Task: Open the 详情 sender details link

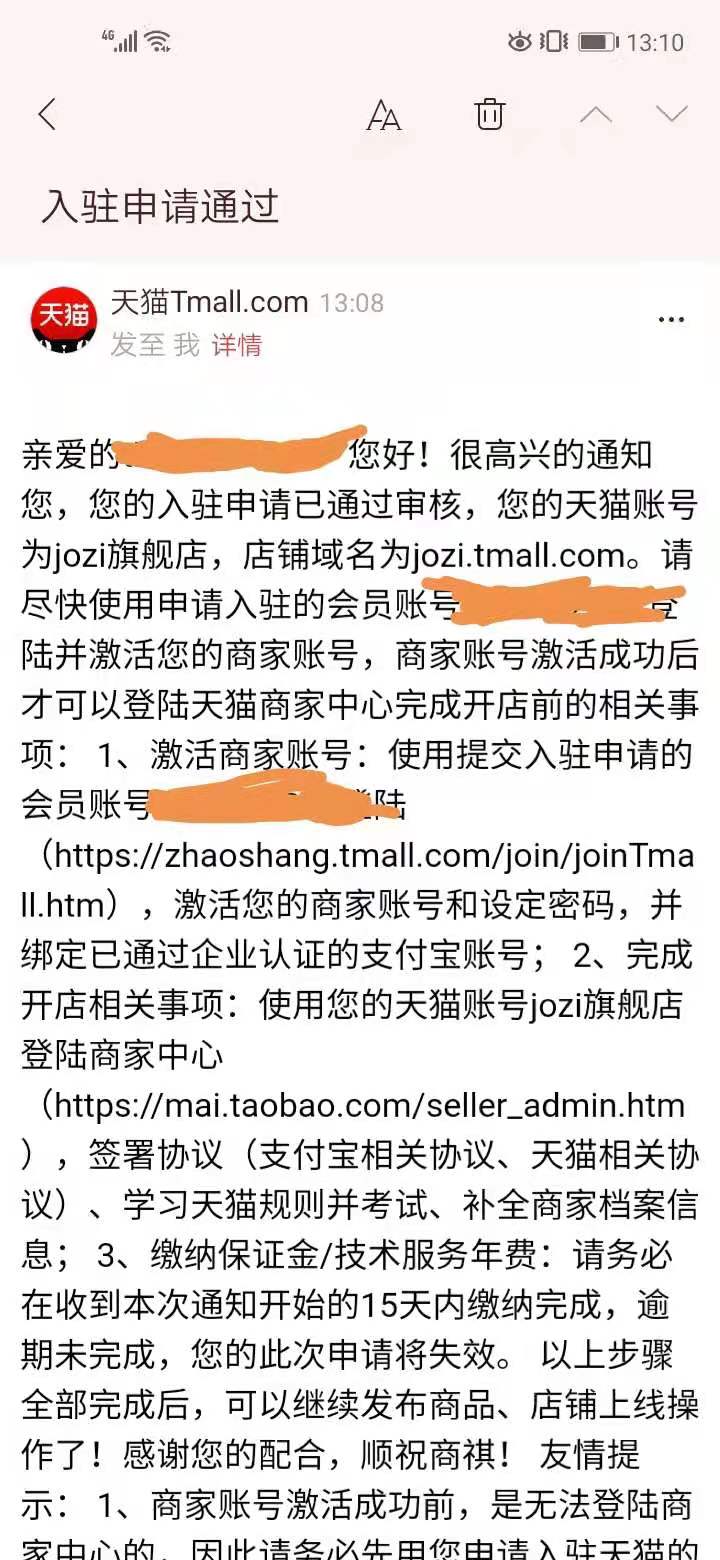Action: 236,345
